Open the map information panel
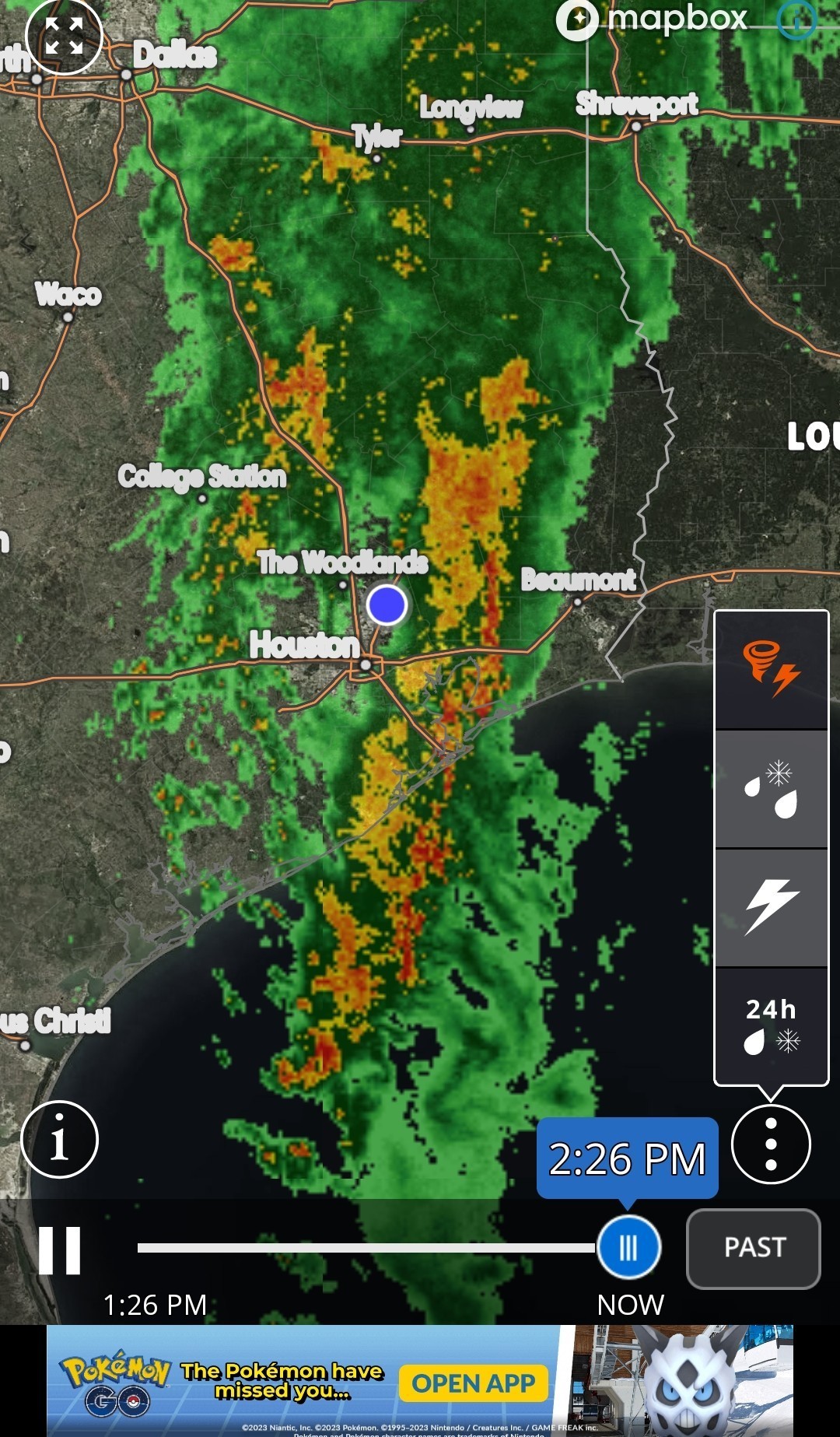 [61, 1137]
